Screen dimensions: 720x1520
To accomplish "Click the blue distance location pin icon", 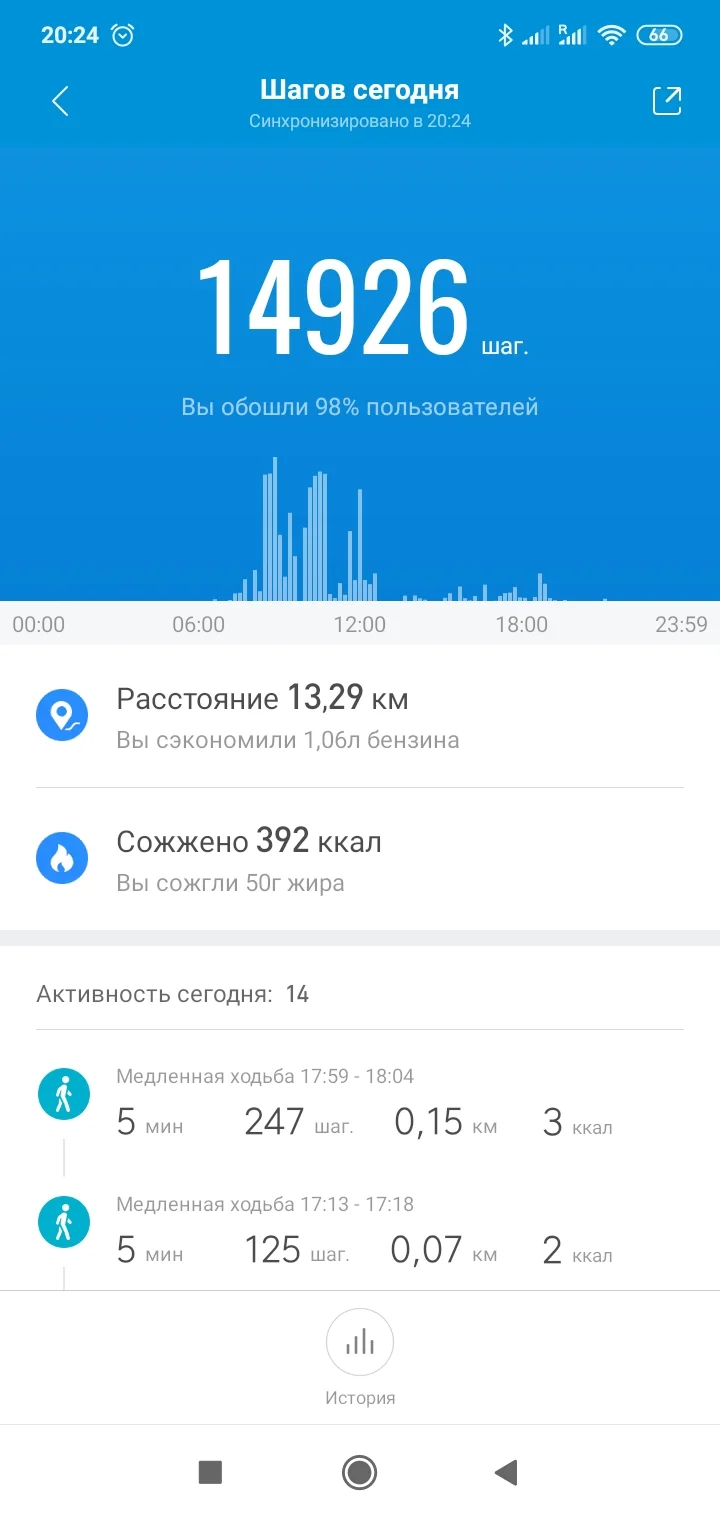I will [x=63, y=714].
